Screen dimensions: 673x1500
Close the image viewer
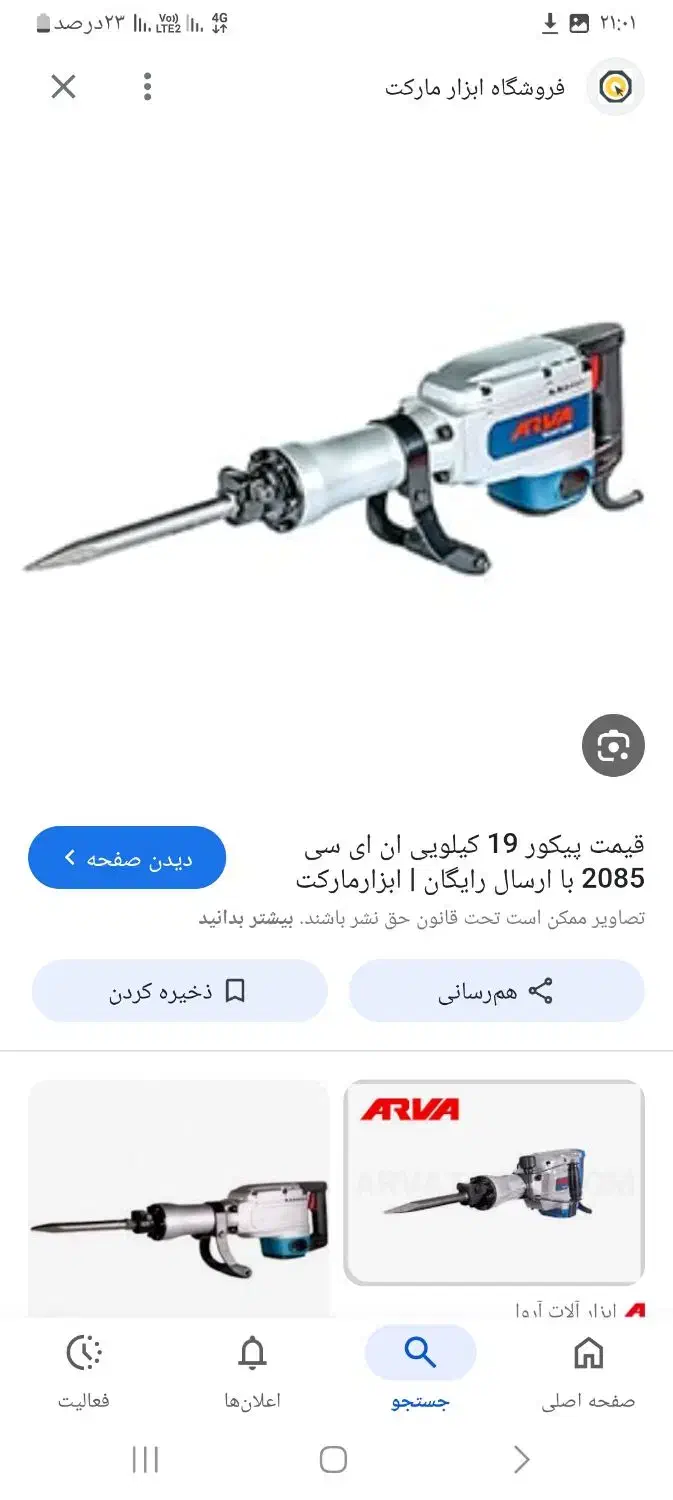(63, 87)
